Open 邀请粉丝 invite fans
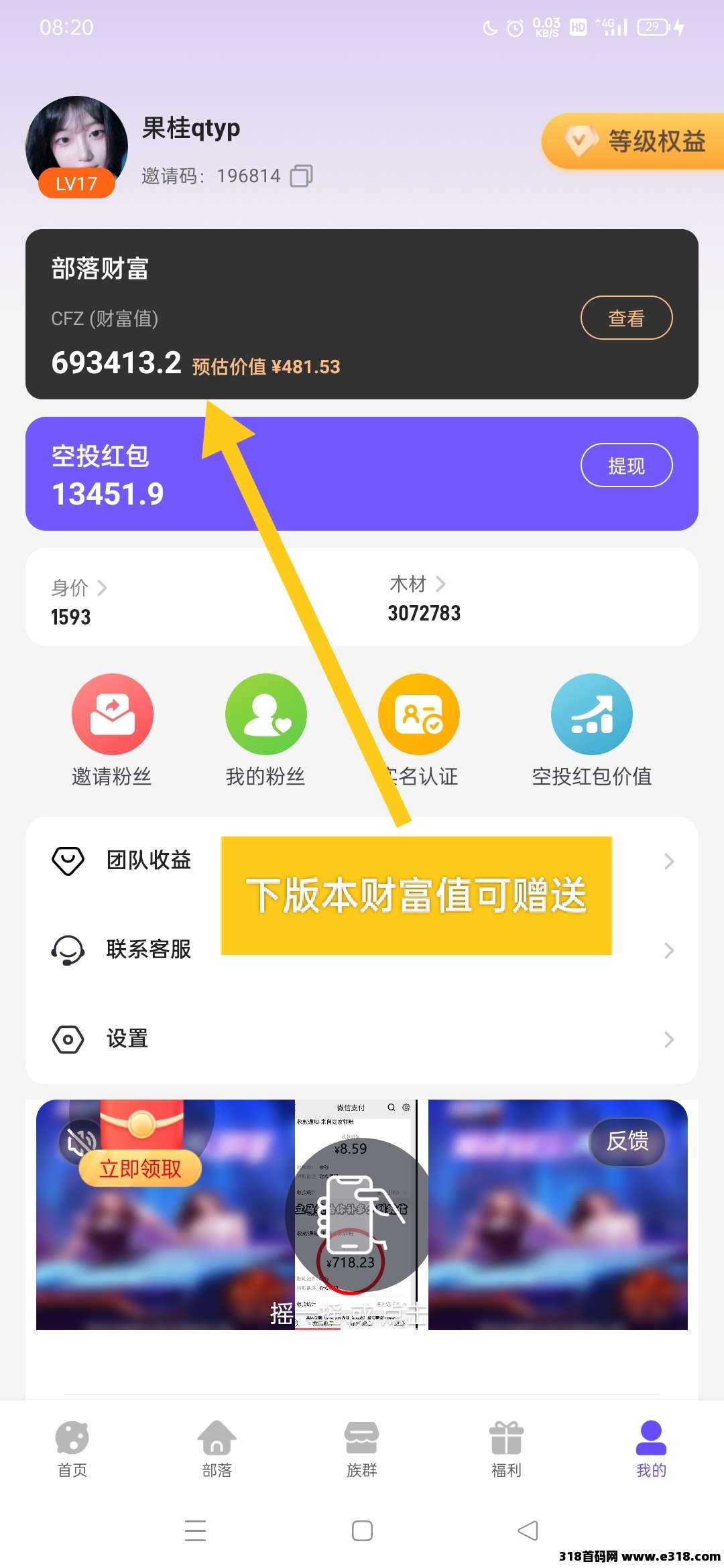 pos(112,730)
